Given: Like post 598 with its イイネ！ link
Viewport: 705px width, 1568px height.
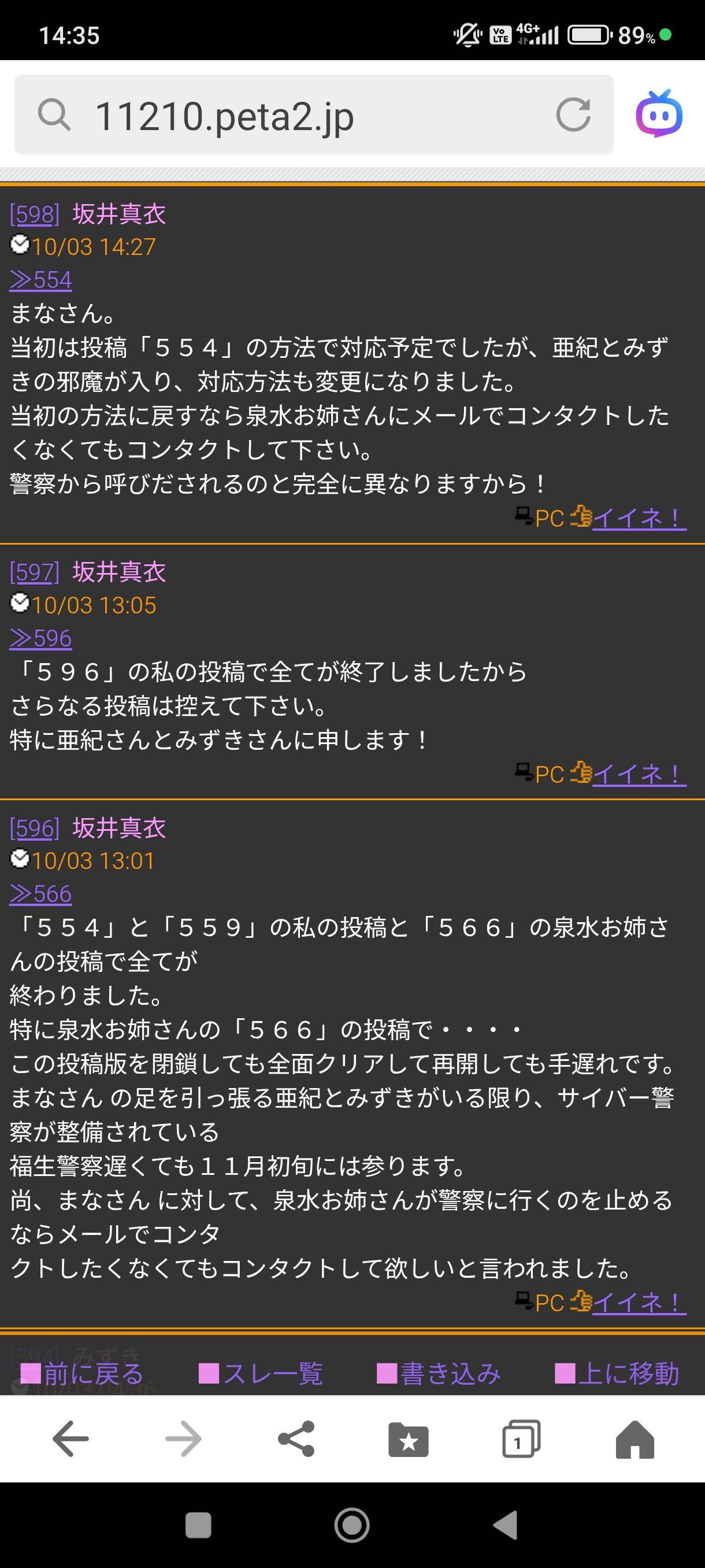Looking at the screenshot, I should 639,518.
